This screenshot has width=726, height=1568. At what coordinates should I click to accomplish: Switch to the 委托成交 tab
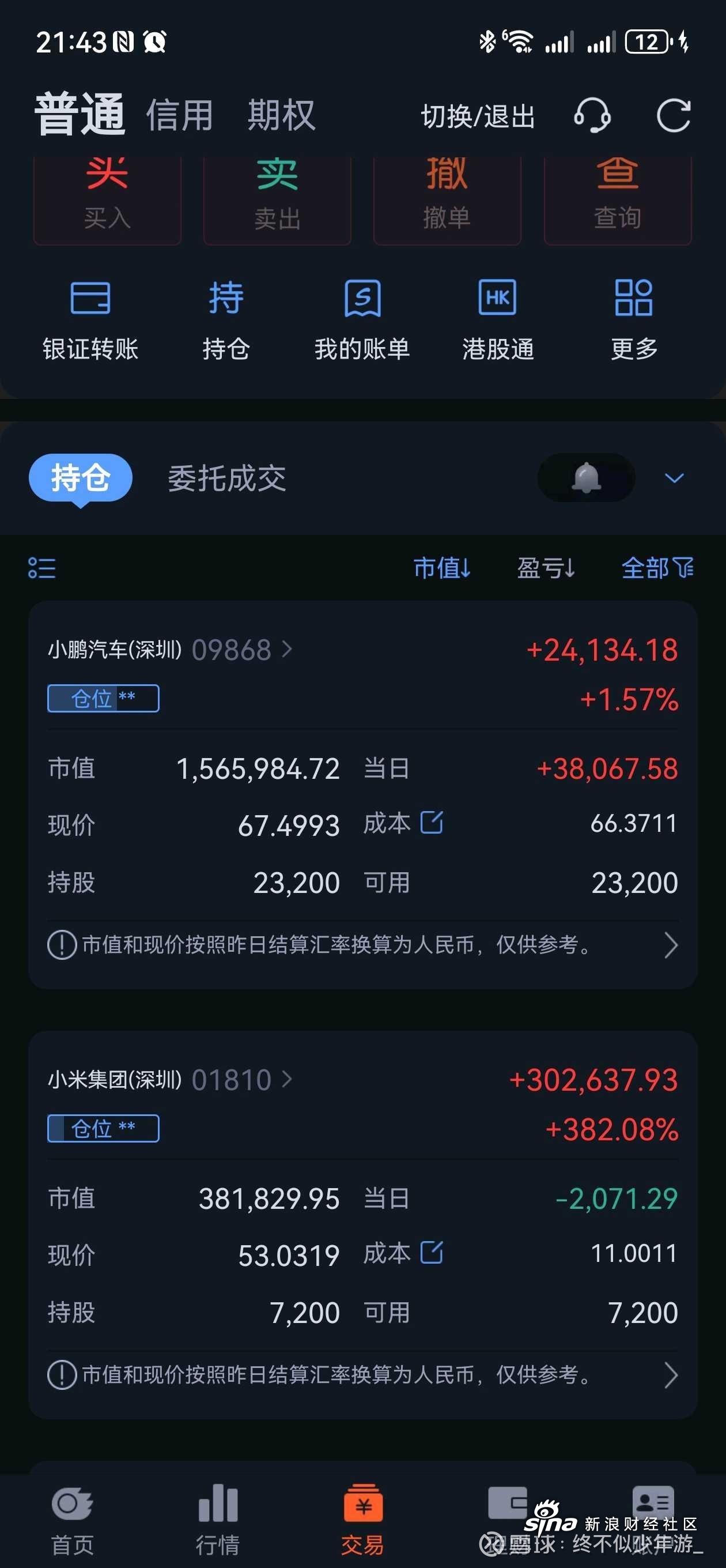pos(226,478)
